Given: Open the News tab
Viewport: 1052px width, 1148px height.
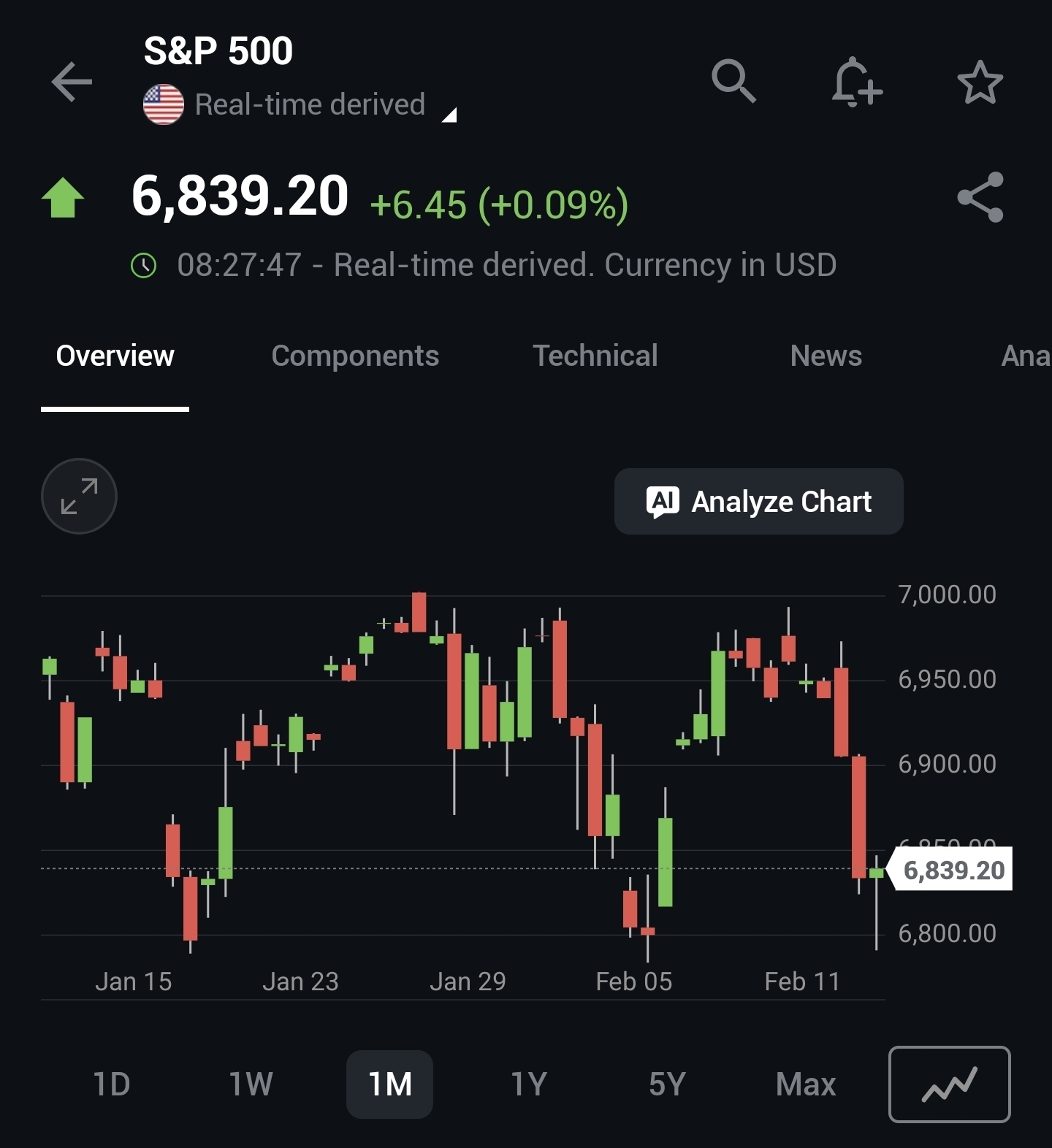Looking at the screenshot, I should tap(826, 356).
